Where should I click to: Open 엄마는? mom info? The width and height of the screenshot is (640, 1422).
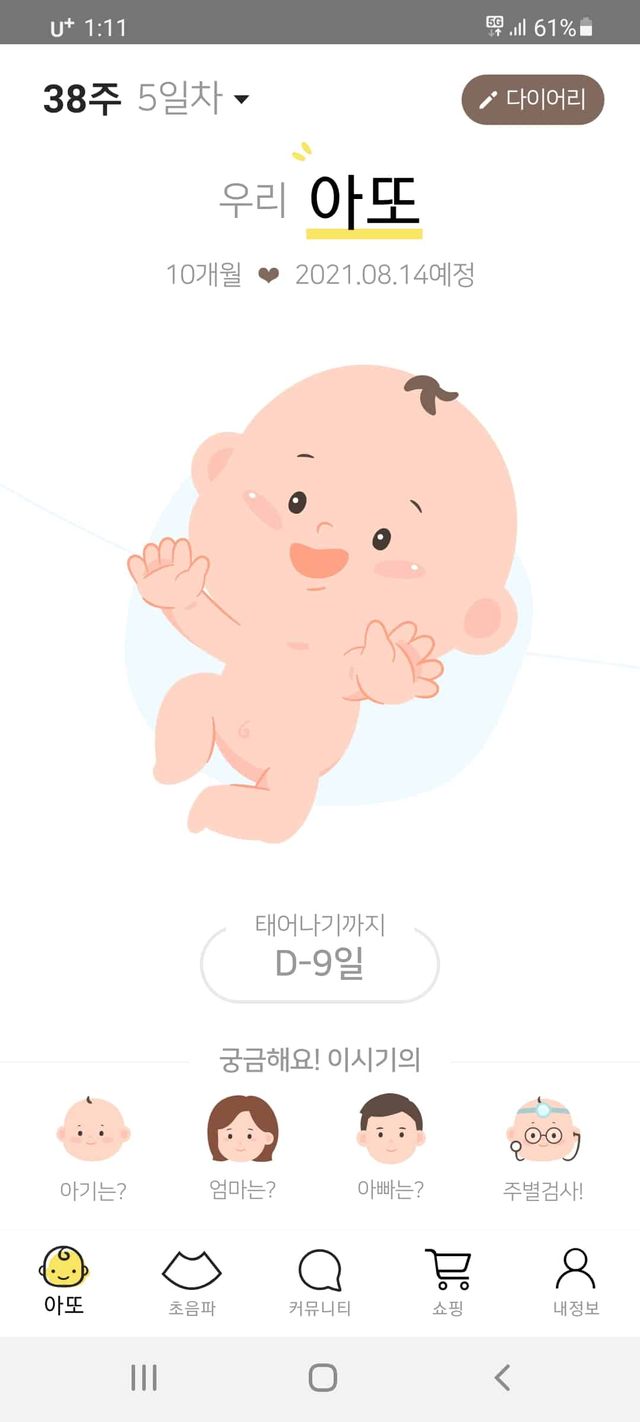[x=242, y=1147]
